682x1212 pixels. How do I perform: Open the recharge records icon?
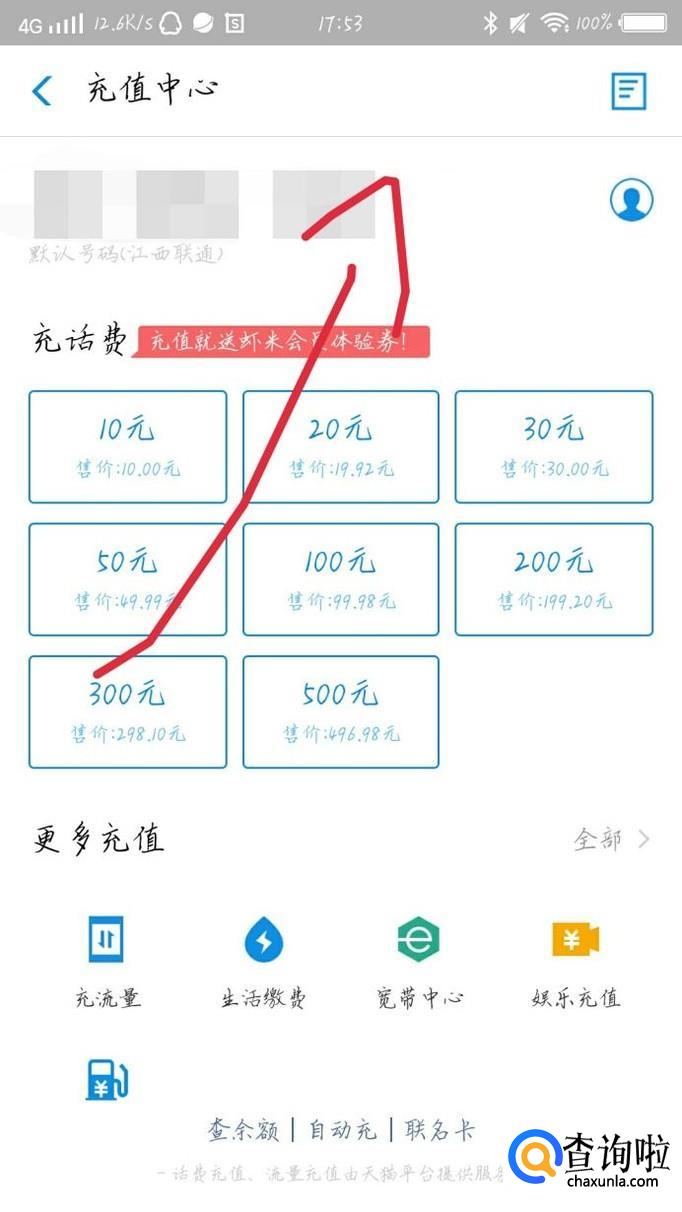[629, 91]
